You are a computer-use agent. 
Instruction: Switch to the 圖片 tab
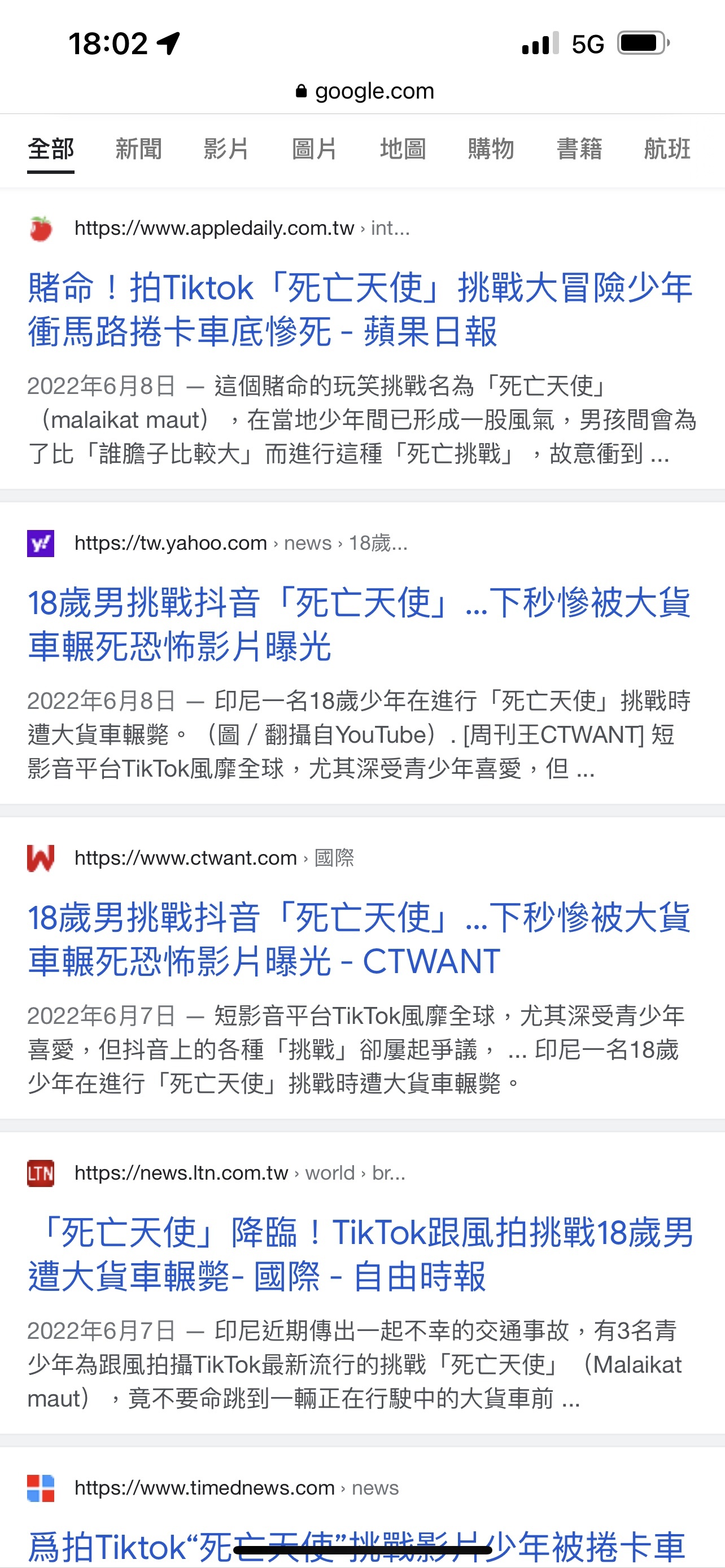point(315,149)
